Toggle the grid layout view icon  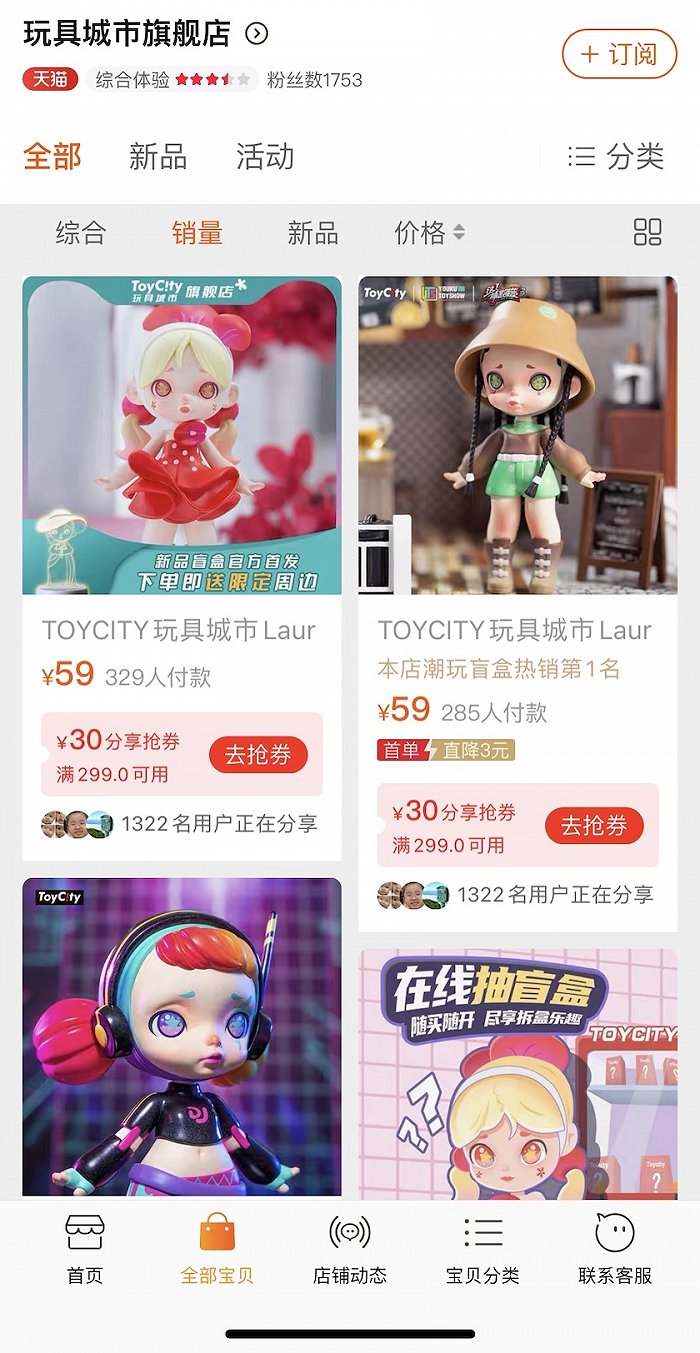point(648,233)
